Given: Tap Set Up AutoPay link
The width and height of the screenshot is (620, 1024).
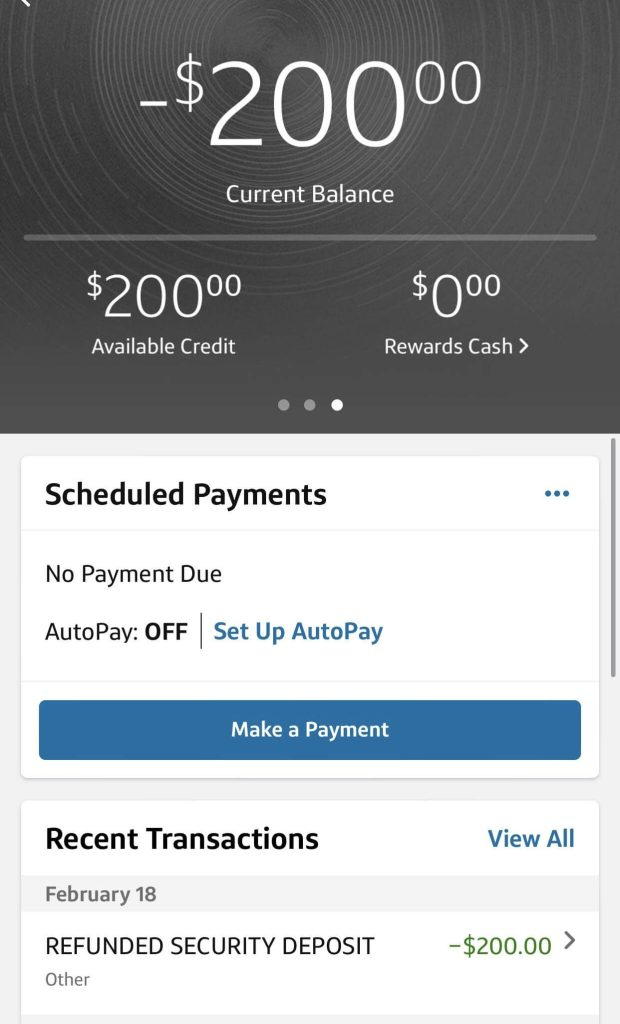Looking at the screenshot, I should pos(298,631).
